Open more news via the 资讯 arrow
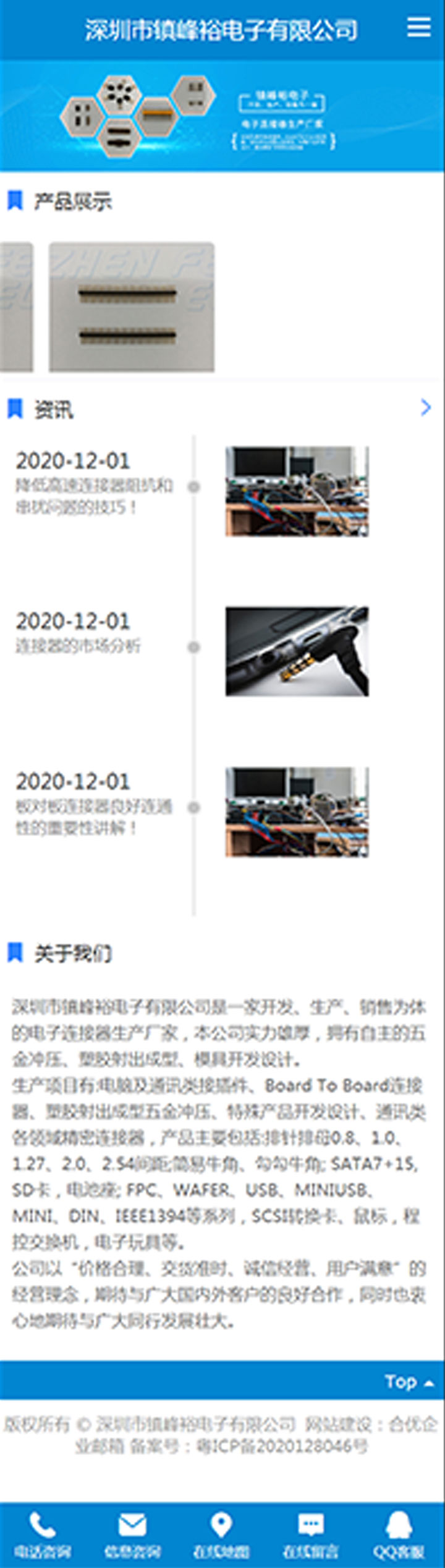Viewport: 445px width, 1568px height. pyautogui.click(x=425, y=407)
